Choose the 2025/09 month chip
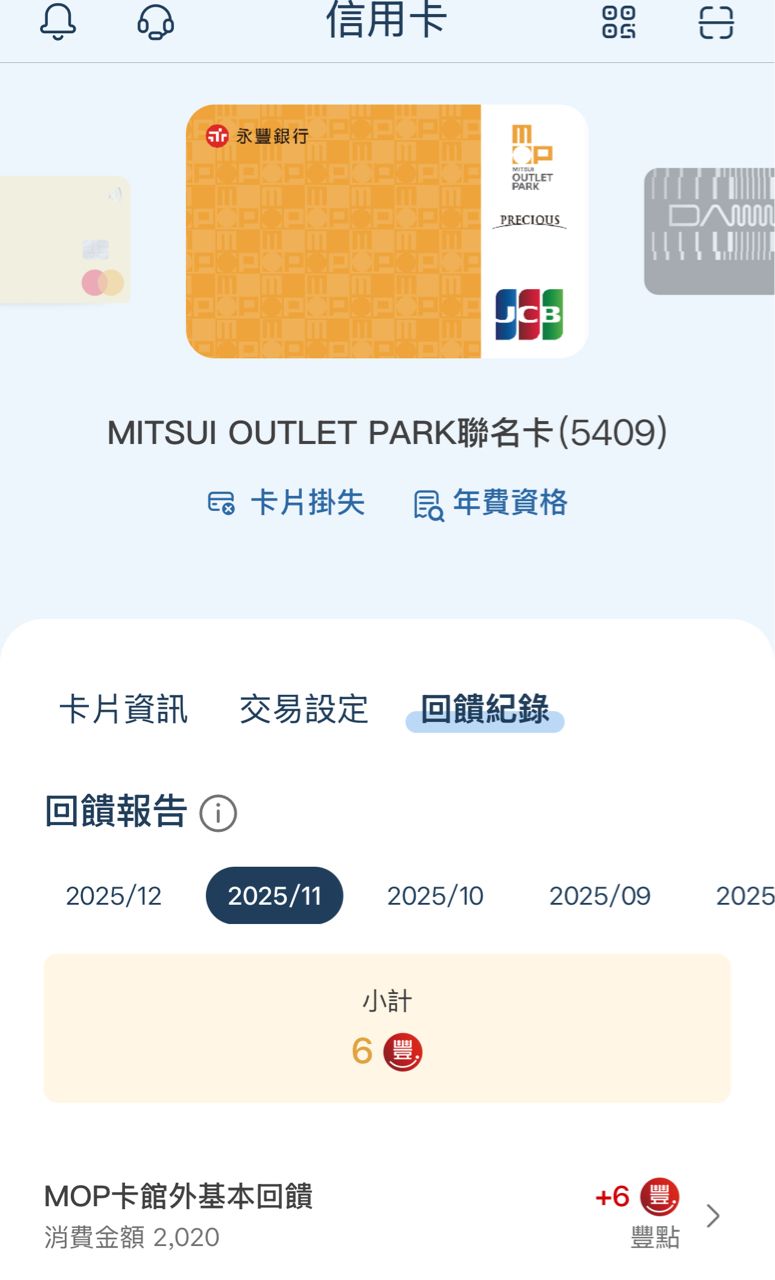775x1280 pixels. pyautogui.click(x=599, y=896)
